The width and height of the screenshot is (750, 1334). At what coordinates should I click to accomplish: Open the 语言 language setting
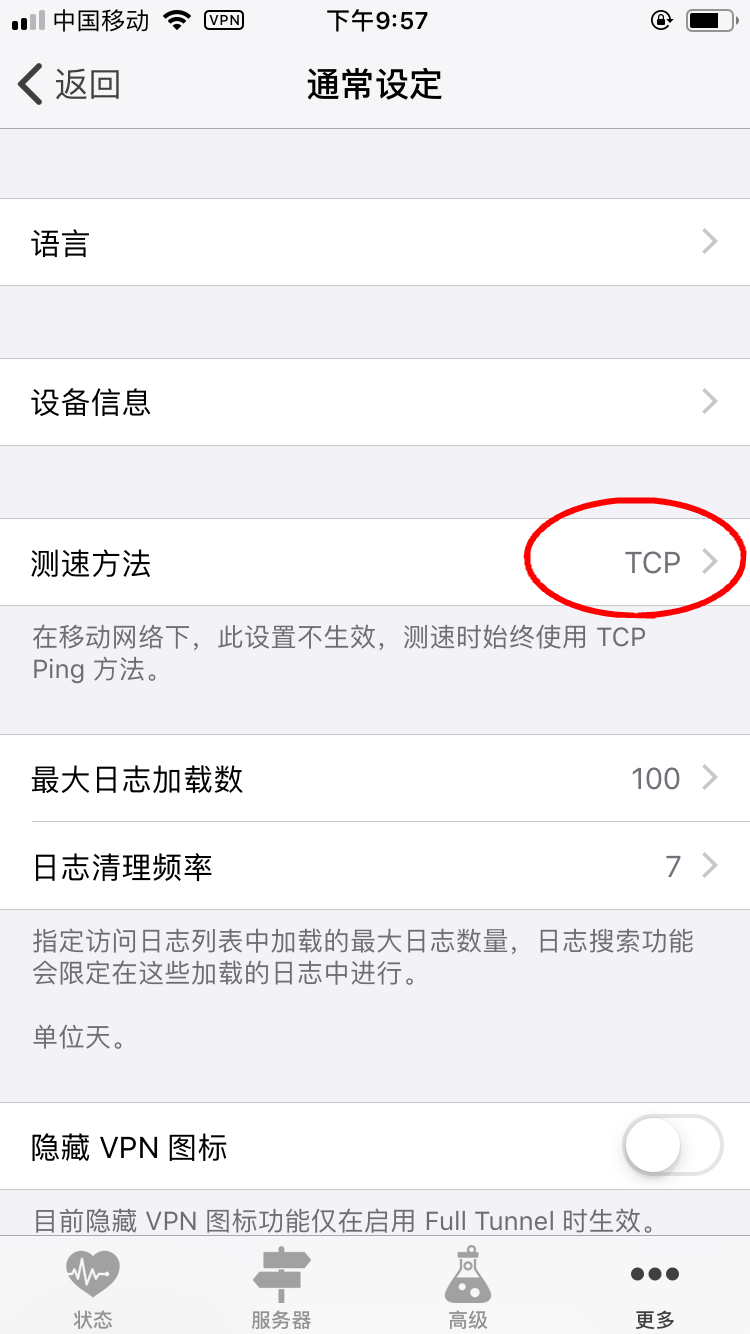375,242
